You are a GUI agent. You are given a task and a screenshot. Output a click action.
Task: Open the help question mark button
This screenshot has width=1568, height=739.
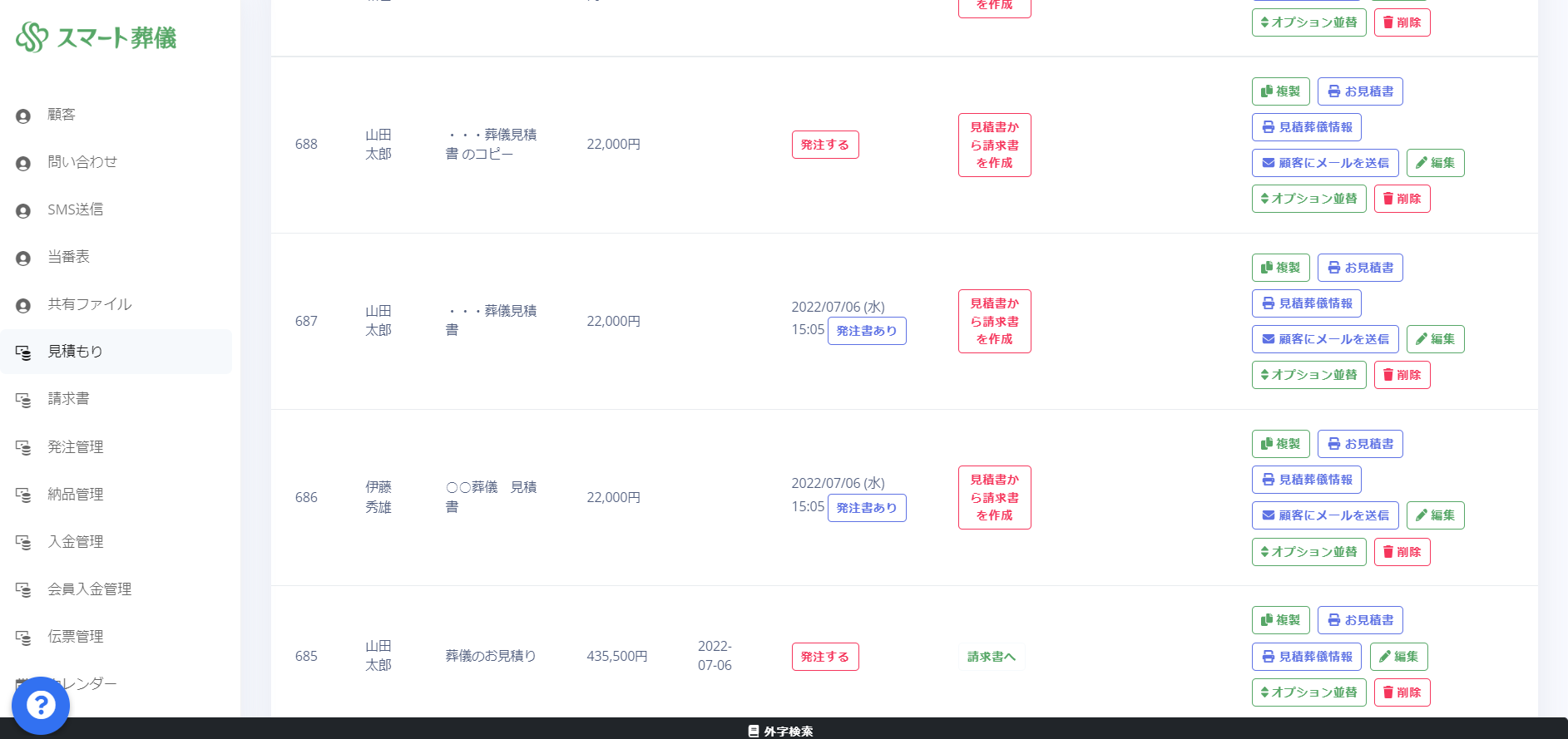point(40,706)
